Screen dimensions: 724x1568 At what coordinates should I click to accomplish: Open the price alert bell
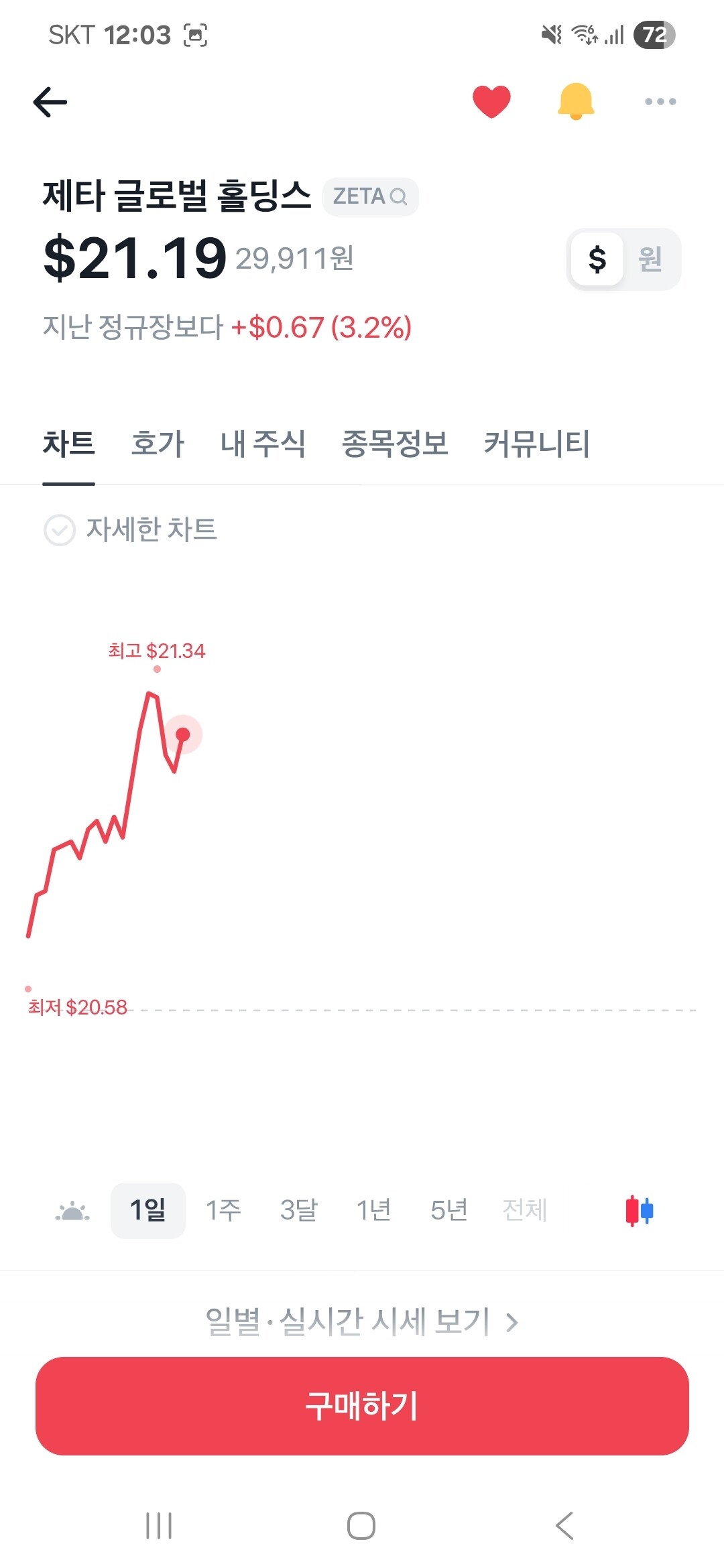576,102
